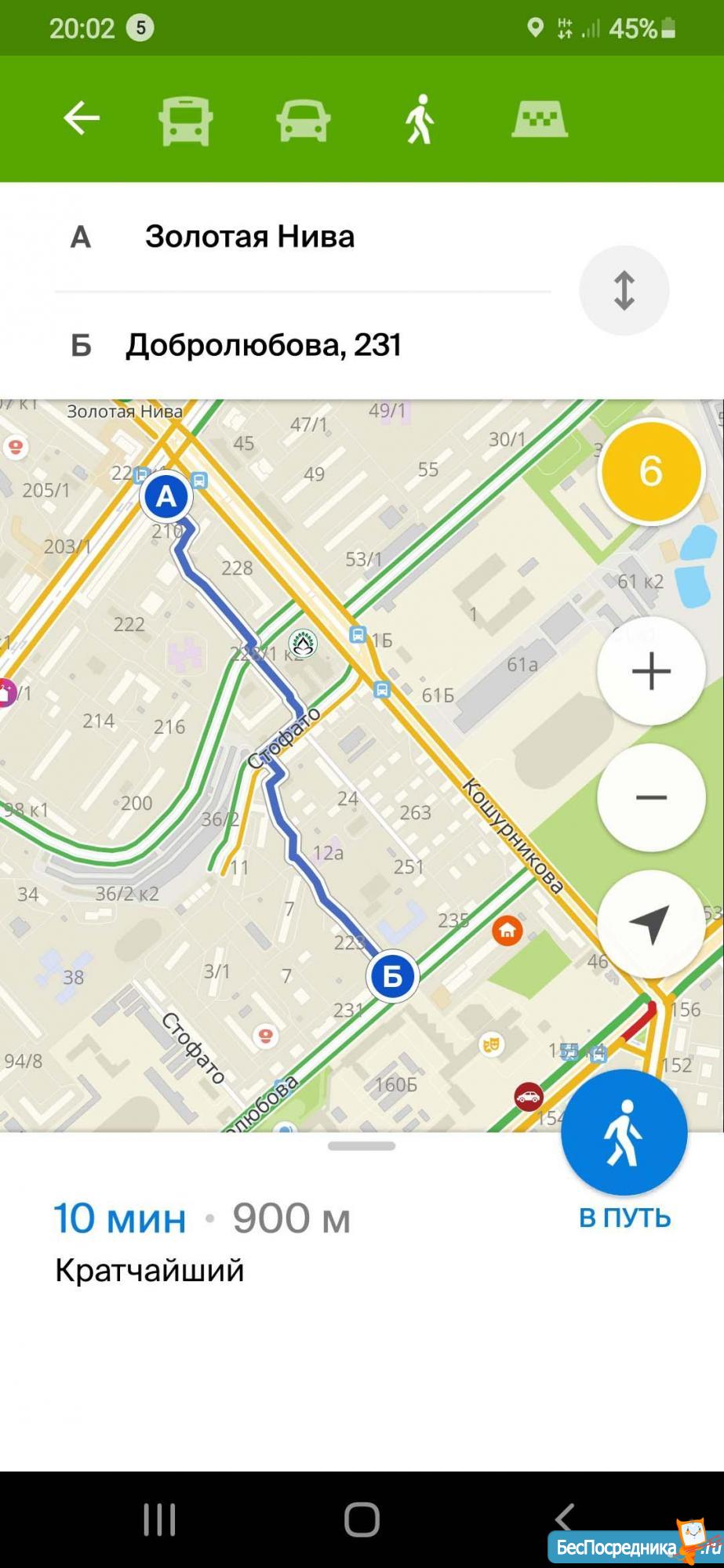Go to the home screen
Image resolution: width=724 pixels, height=1568 pixels.
[362, 1519]
